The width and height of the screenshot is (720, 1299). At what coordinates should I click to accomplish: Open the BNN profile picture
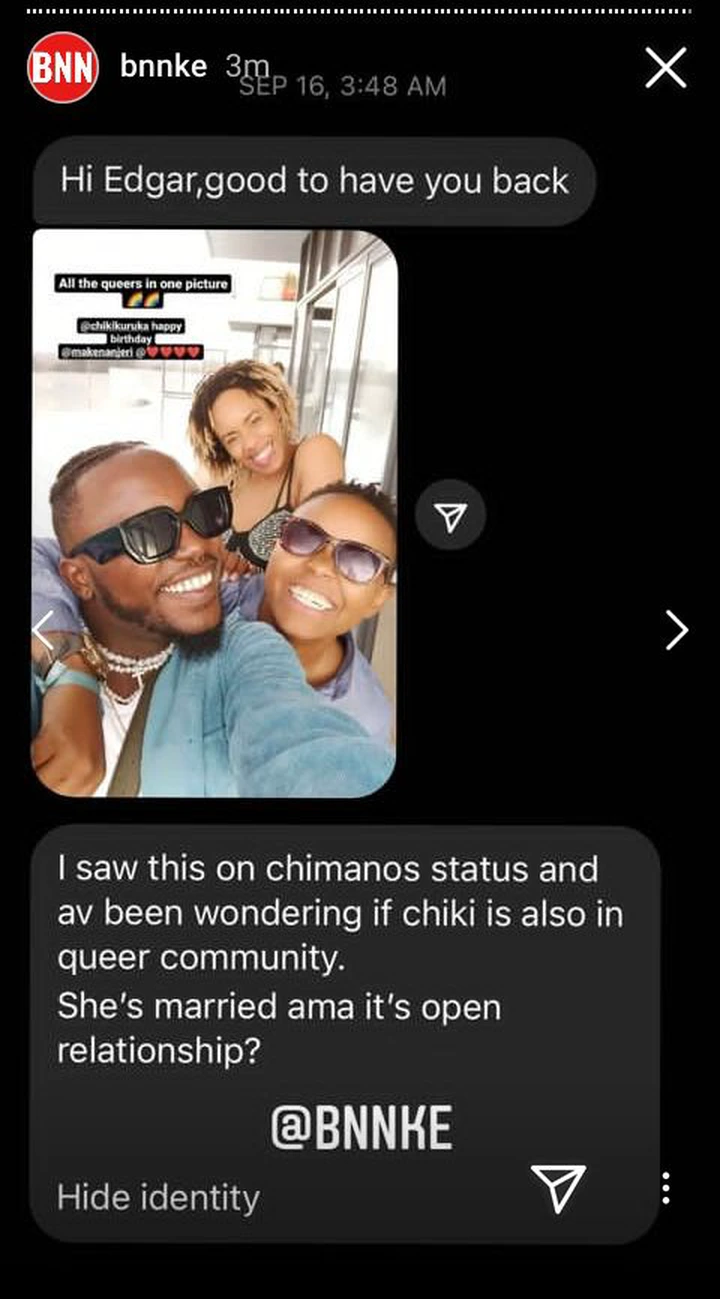pyautogui.click(x=63, y=67)
